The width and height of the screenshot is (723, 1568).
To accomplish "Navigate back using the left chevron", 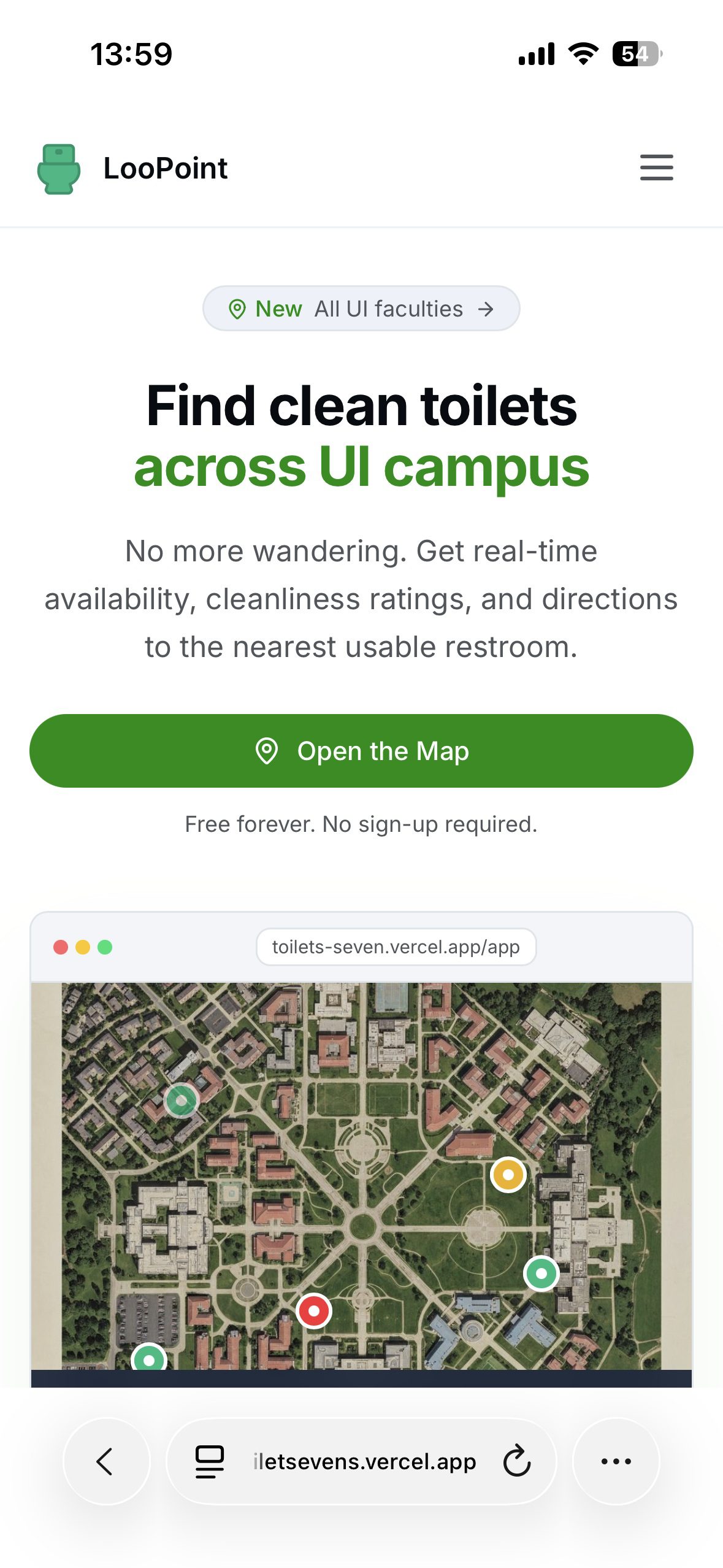I will [x=106, y=1461].
